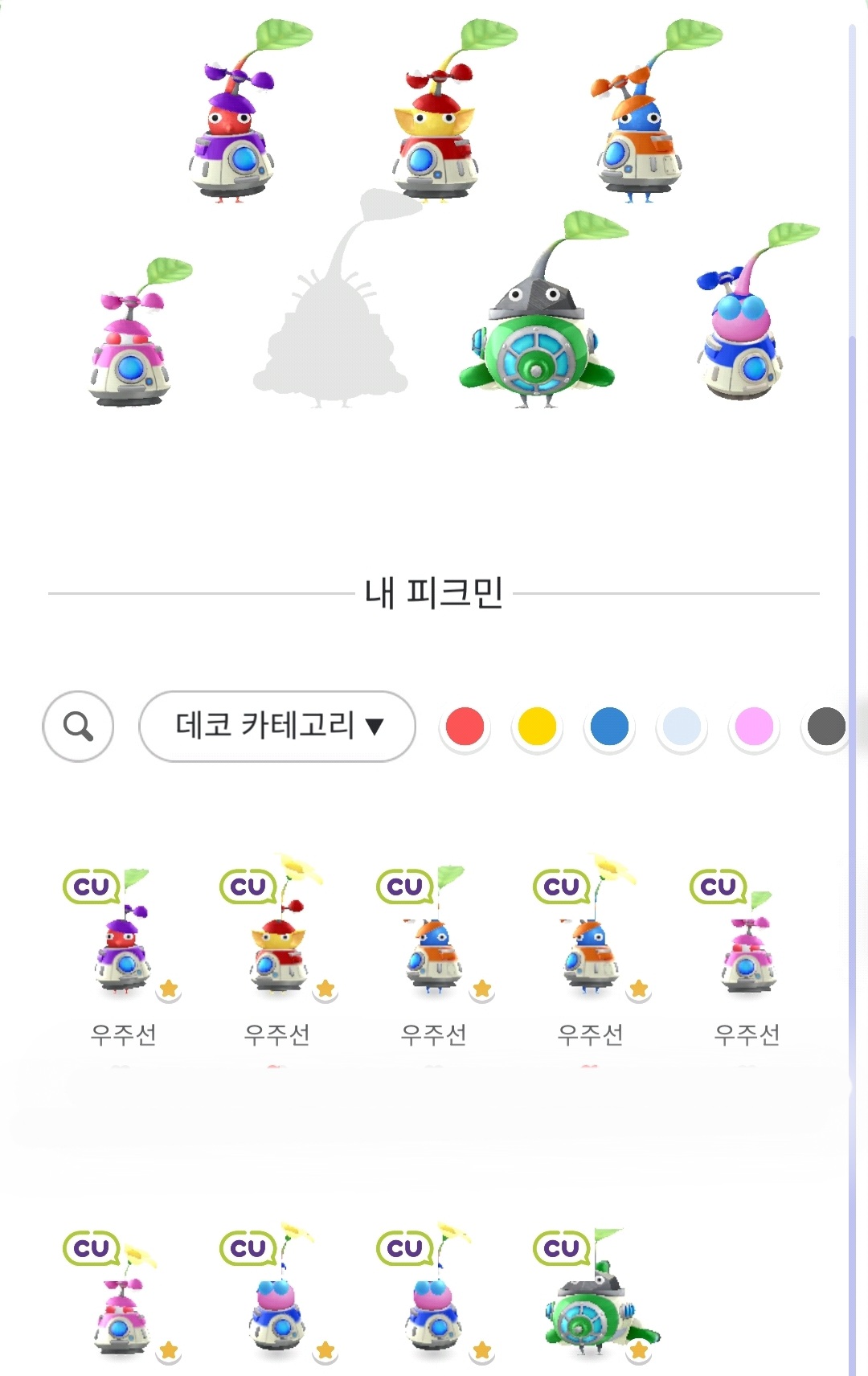Image resolution: width=868 pixels, height=1376 pixels.
Task: Open the color filter row's gray option
Action: point(825,727)
